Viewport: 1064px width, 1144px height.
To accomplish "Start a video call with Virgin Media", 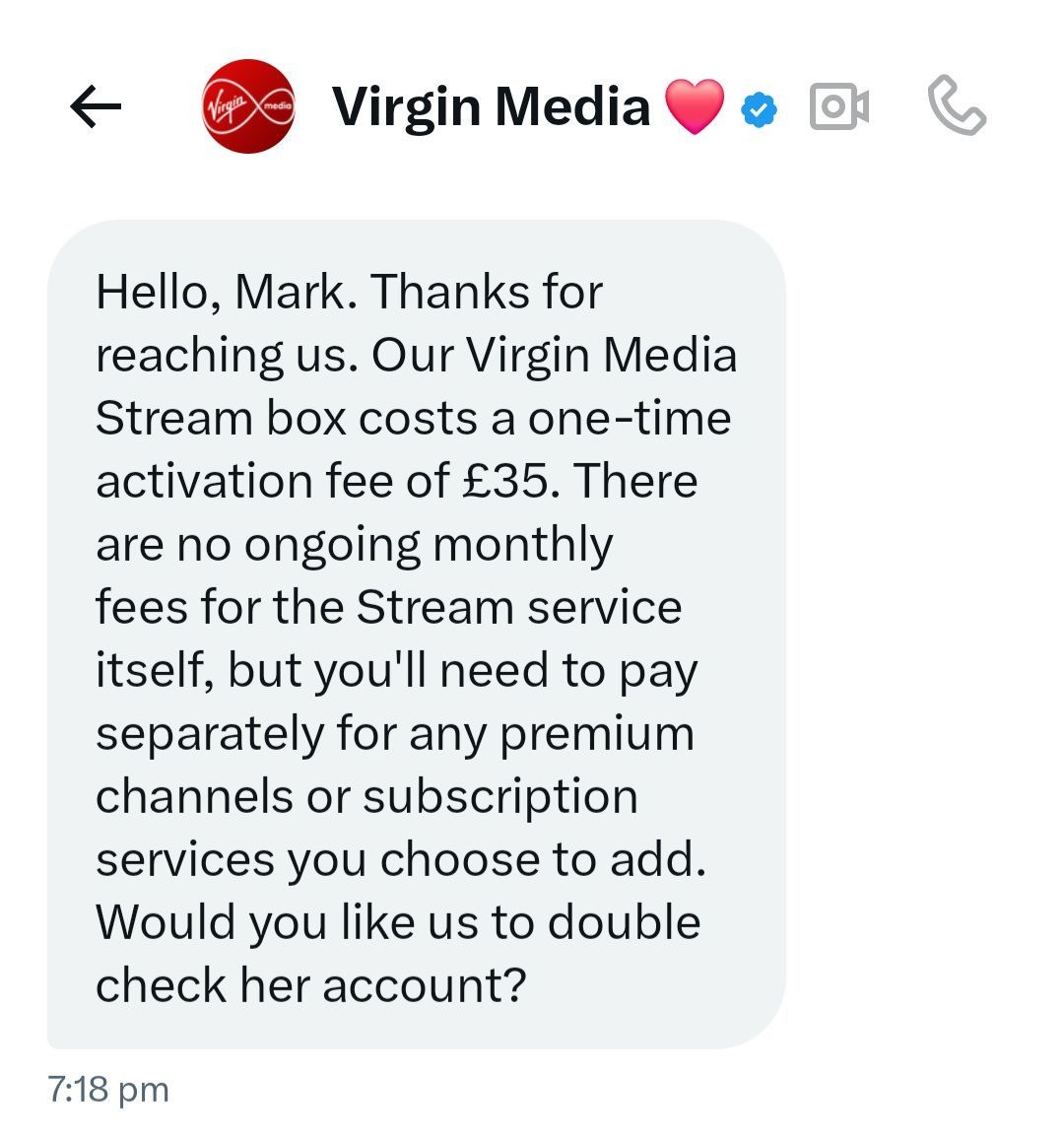I will click(x=838, y=106).
